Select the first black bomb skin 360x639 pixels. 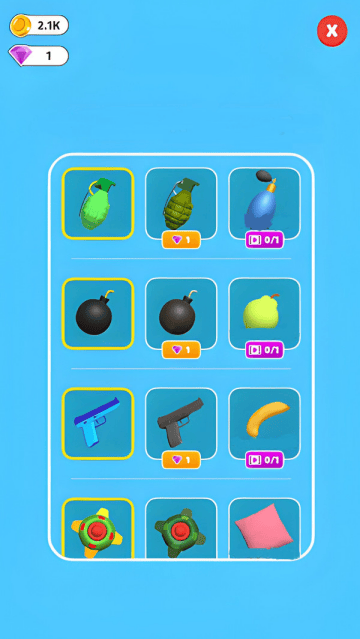98,313
